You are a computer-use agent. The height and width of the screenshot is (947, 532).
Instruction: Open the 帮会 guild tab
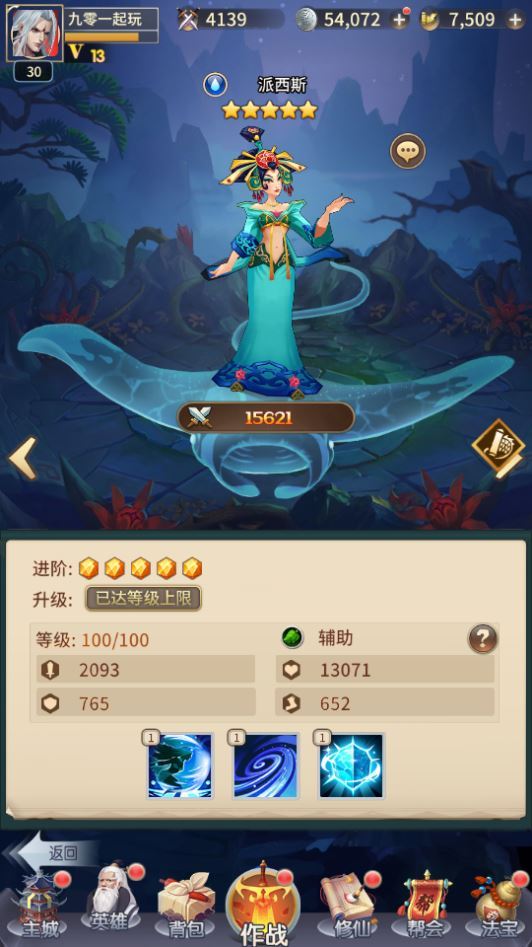(422, 906)
